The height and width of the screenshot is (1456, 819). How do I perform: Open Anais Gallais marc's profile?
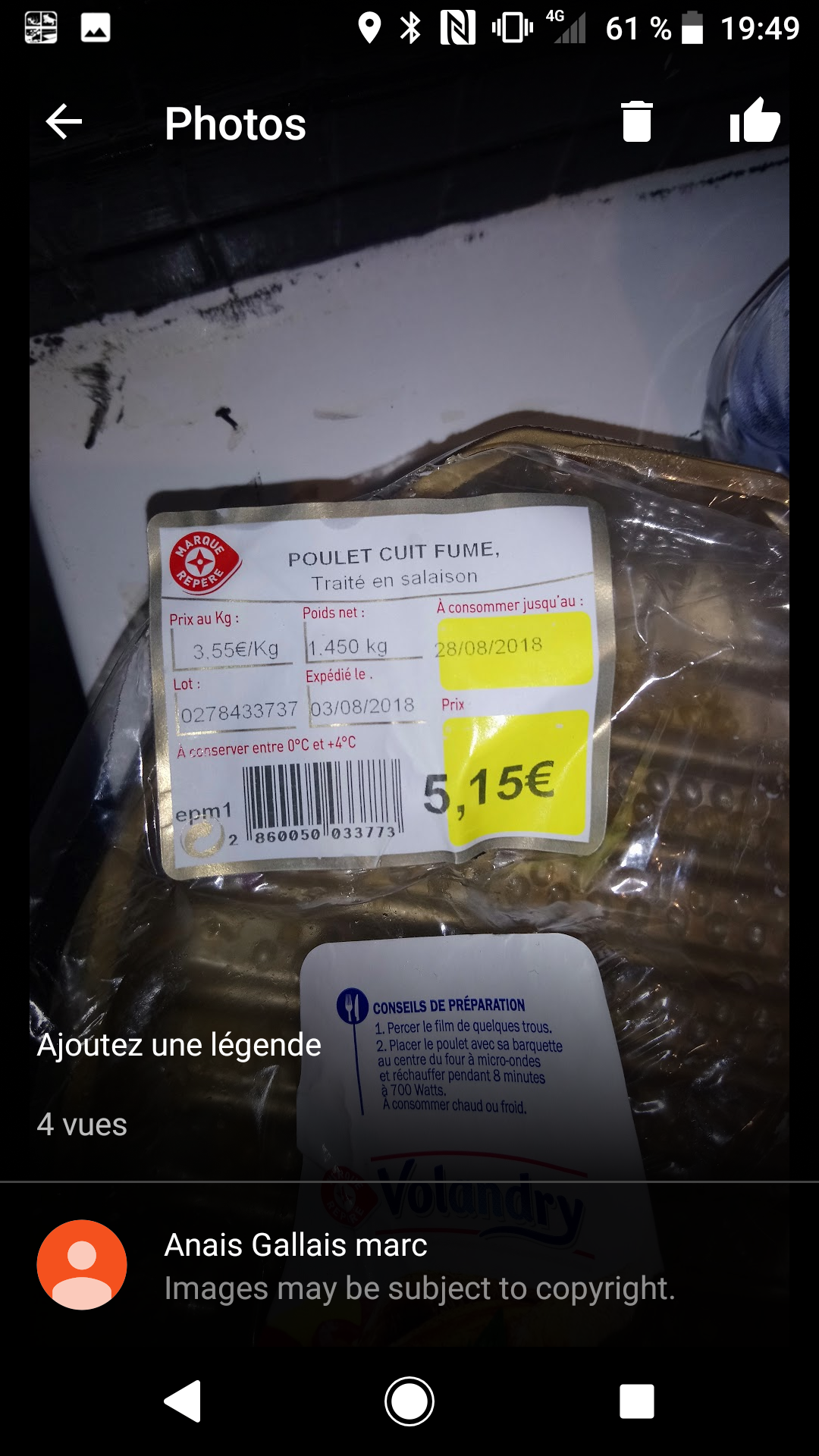point(295,1245)
